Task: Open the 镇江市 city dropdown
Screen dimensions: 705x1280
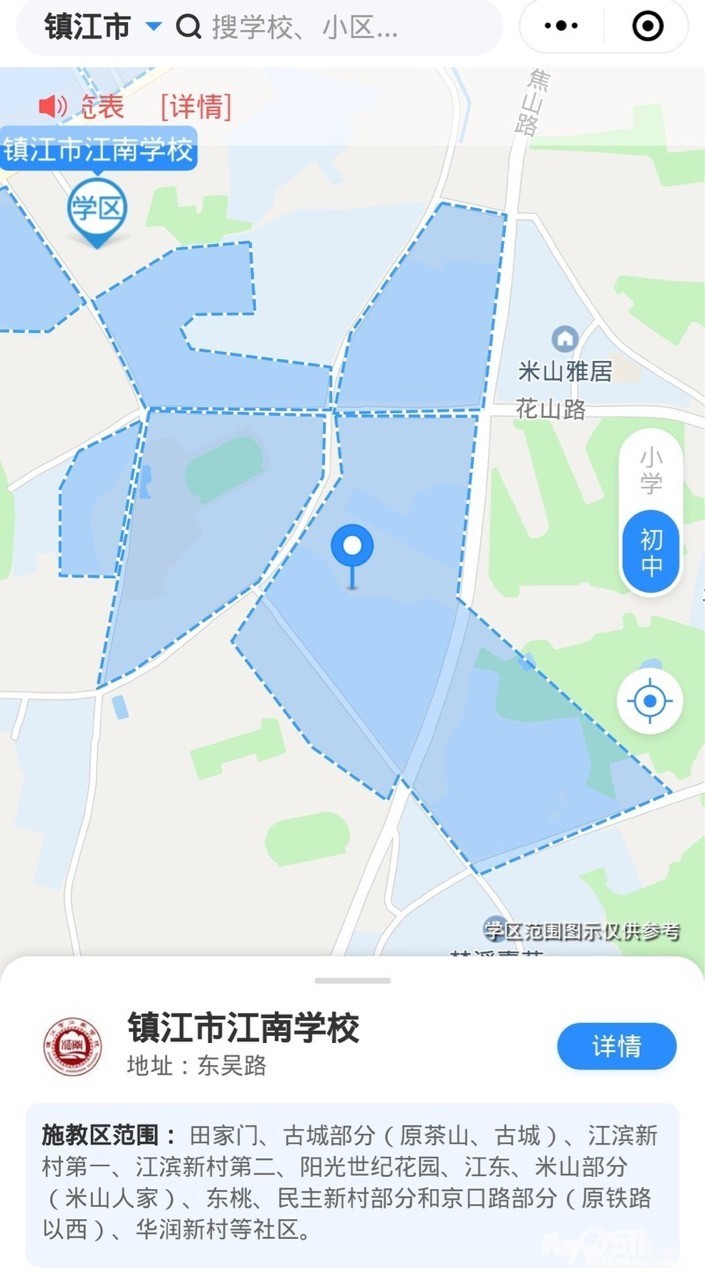Action: (x=102, y=27)
